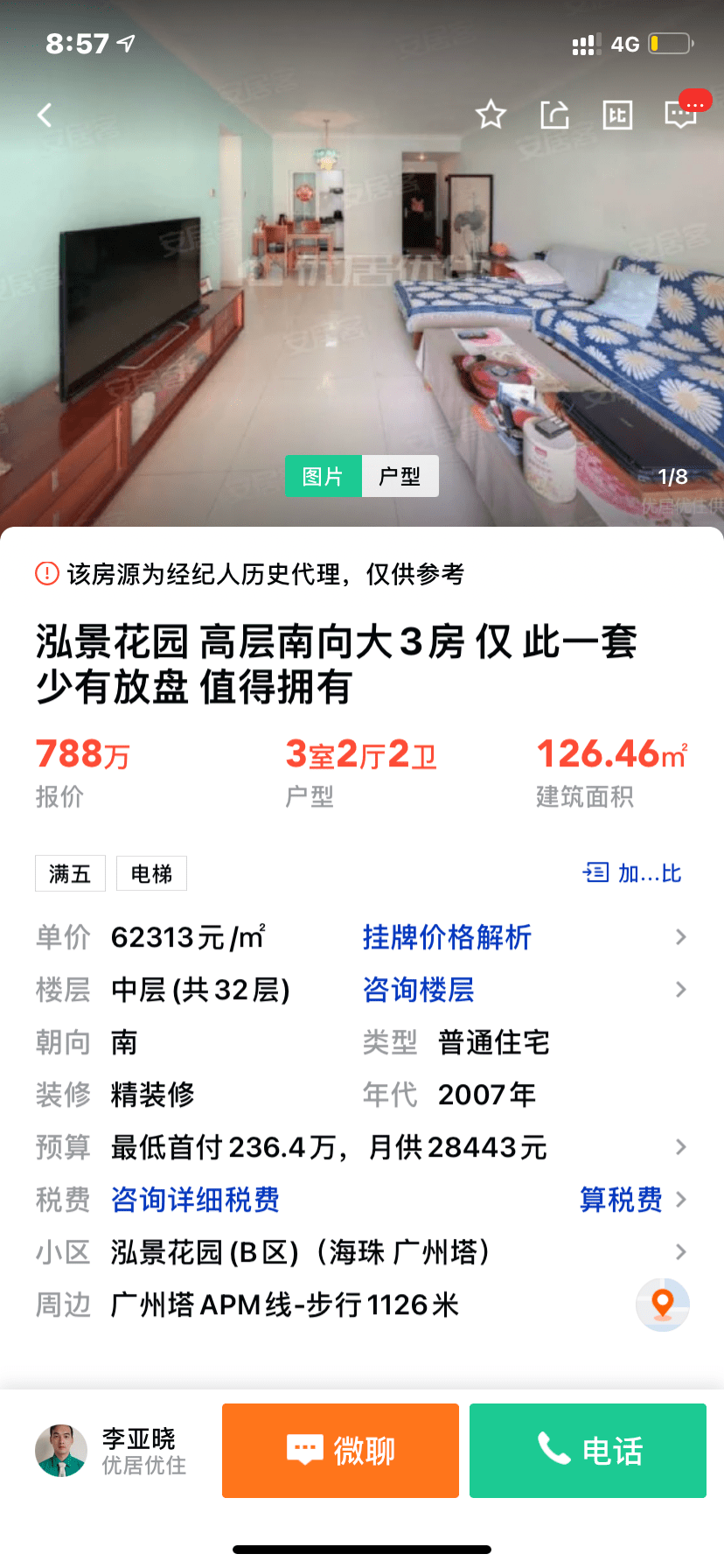Start a 微聊 chat with the agent
Screen dimensions: 724x1568
(x=340, y=1451)
